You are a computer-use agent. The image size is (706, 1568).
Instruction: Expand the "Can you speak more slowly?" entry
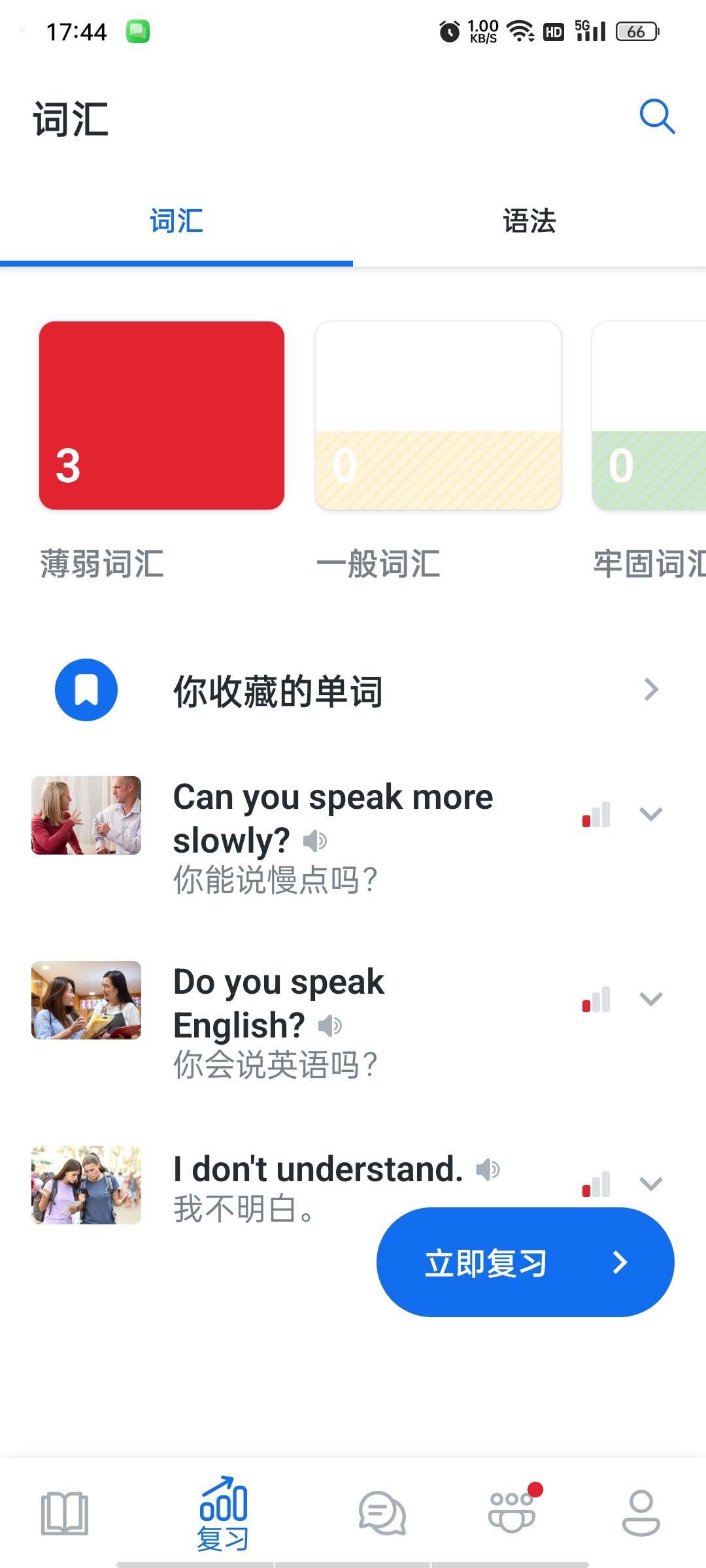tap(651, 814)
